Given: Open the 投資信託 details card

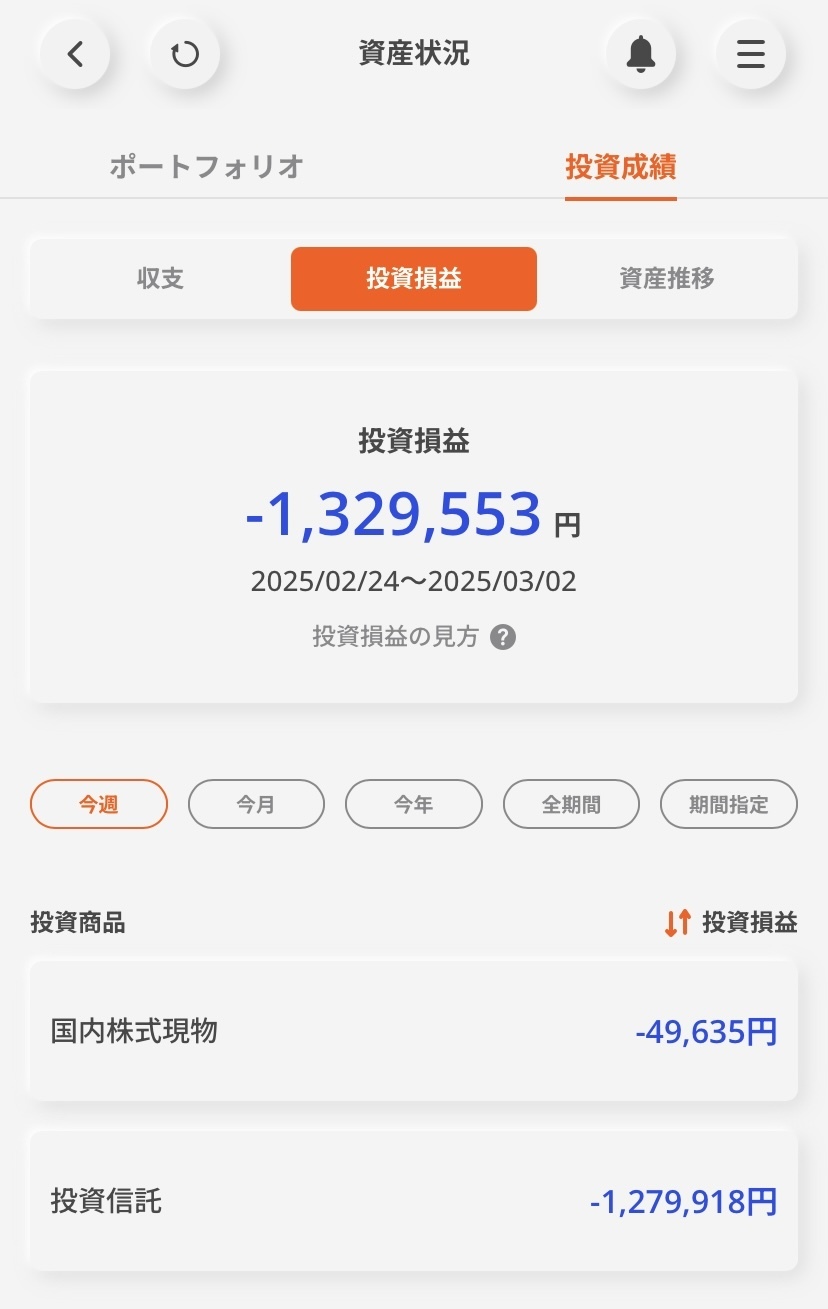Looking at the screenshot, I should 414,1201.
